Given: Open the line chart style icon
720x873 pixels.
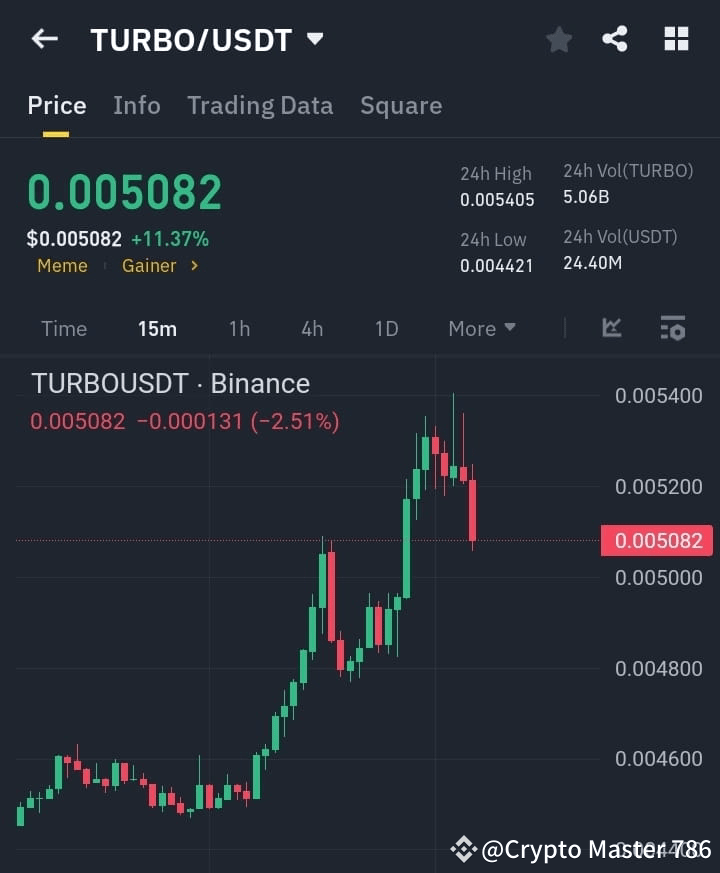Looking at the screenshot, I should coord(611,328).
